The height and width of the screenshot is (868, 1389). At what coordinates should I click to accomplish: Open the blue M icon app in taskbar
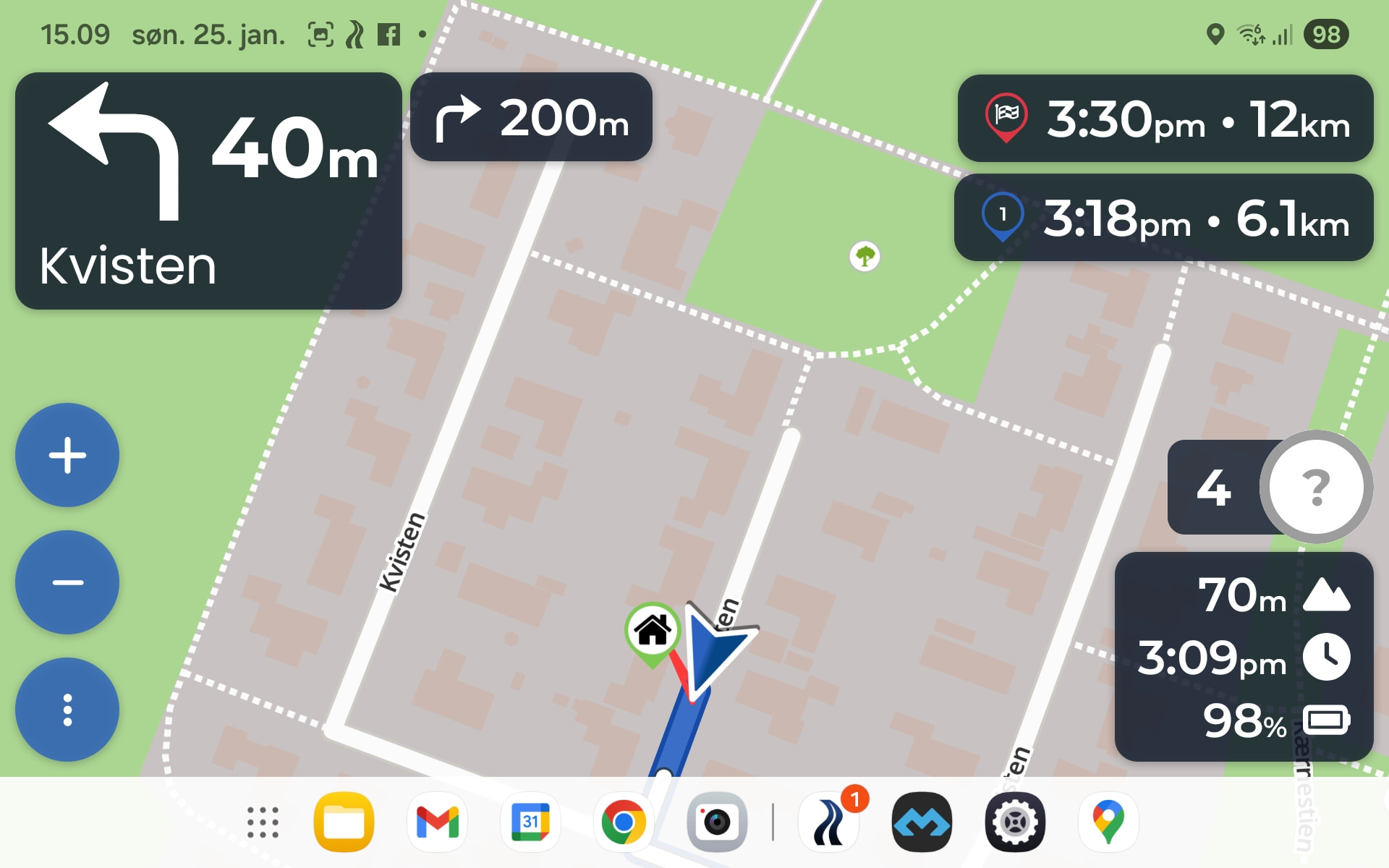[922, 822]
